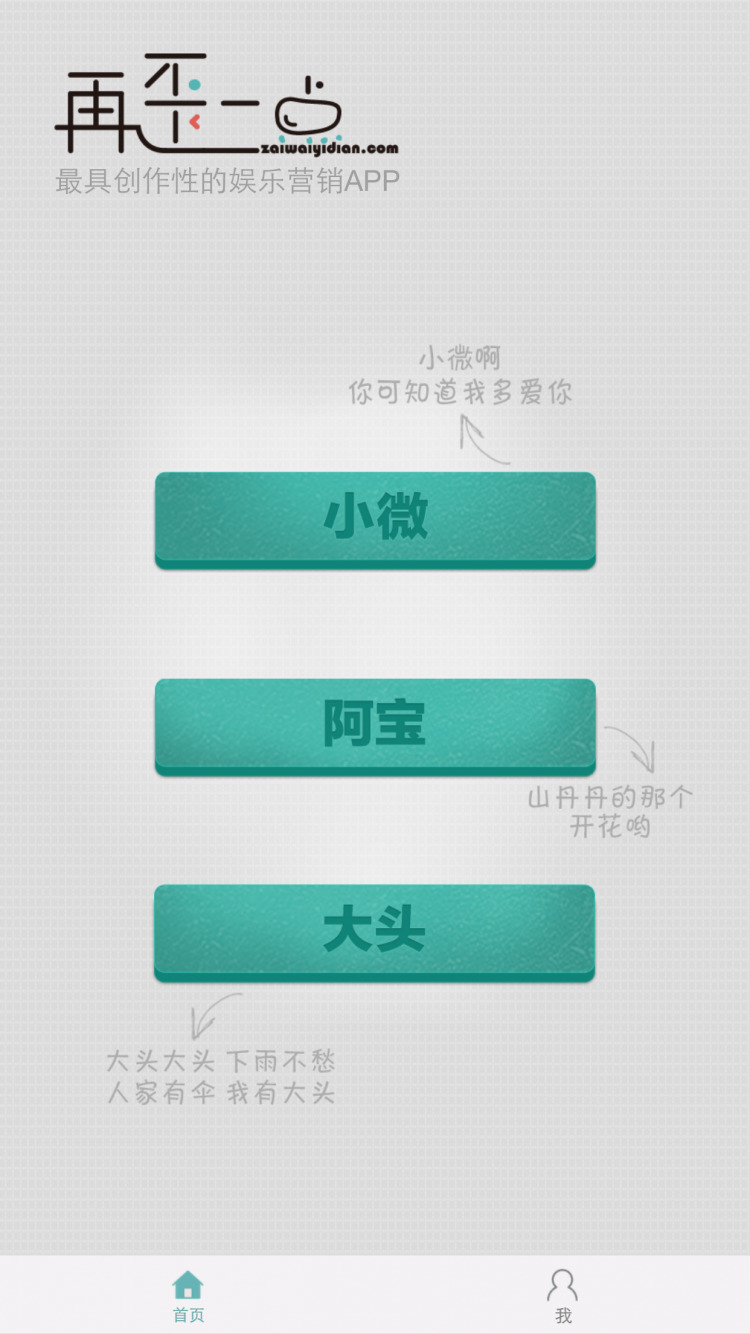This screenshot has width=750, height=1334.
Task: Select the 小微 button
Action: (375, 520)
